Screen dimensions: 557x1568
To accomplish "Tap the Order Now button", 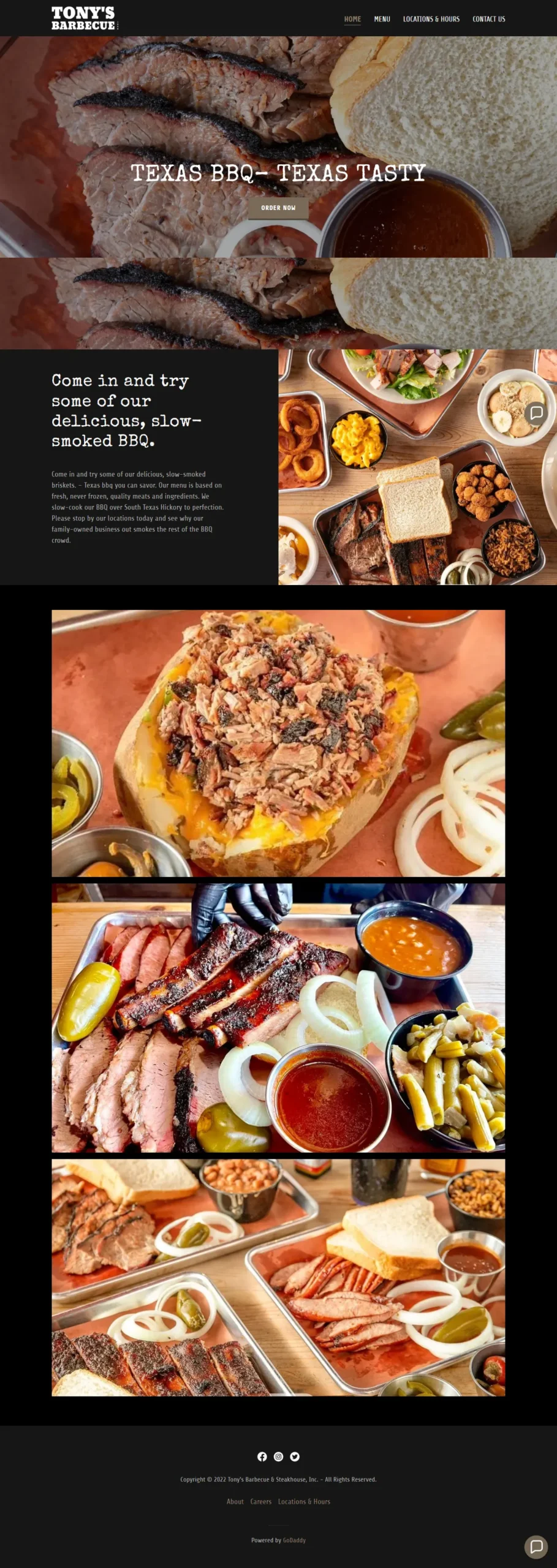I will (x=278, y=208).
